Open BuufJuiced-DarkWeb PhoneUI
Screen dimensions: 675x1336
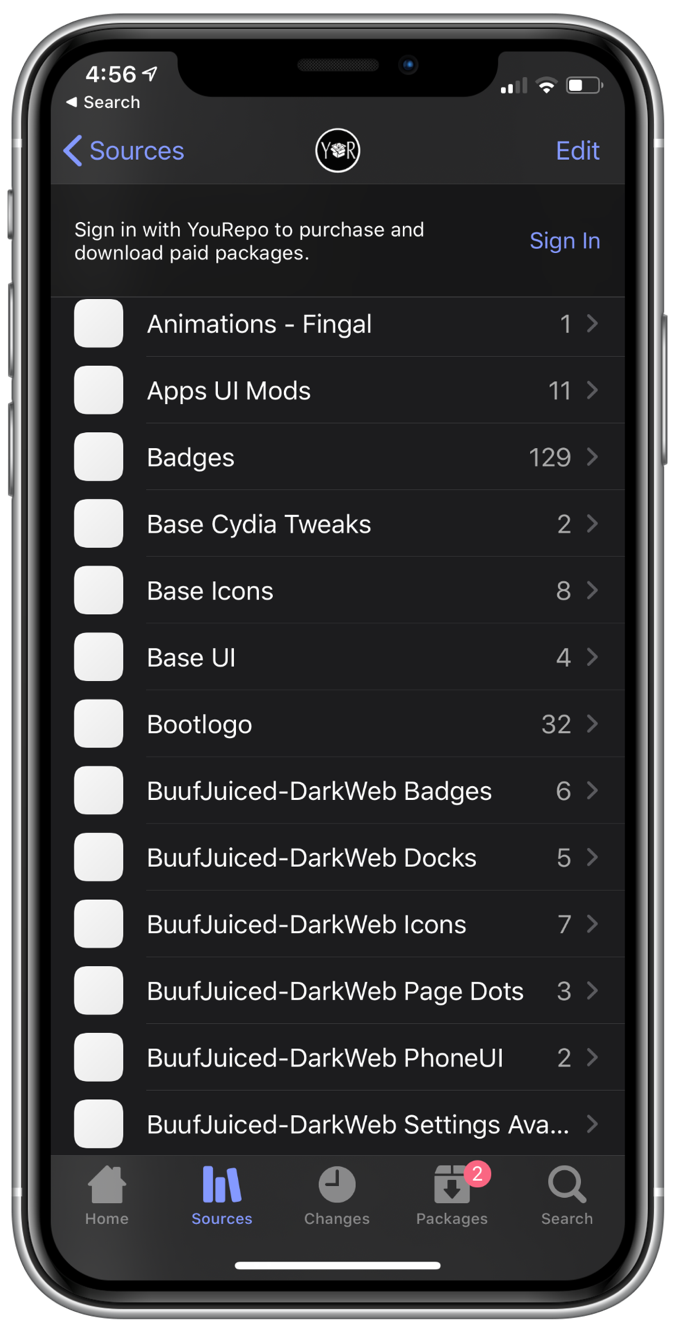338,1058
